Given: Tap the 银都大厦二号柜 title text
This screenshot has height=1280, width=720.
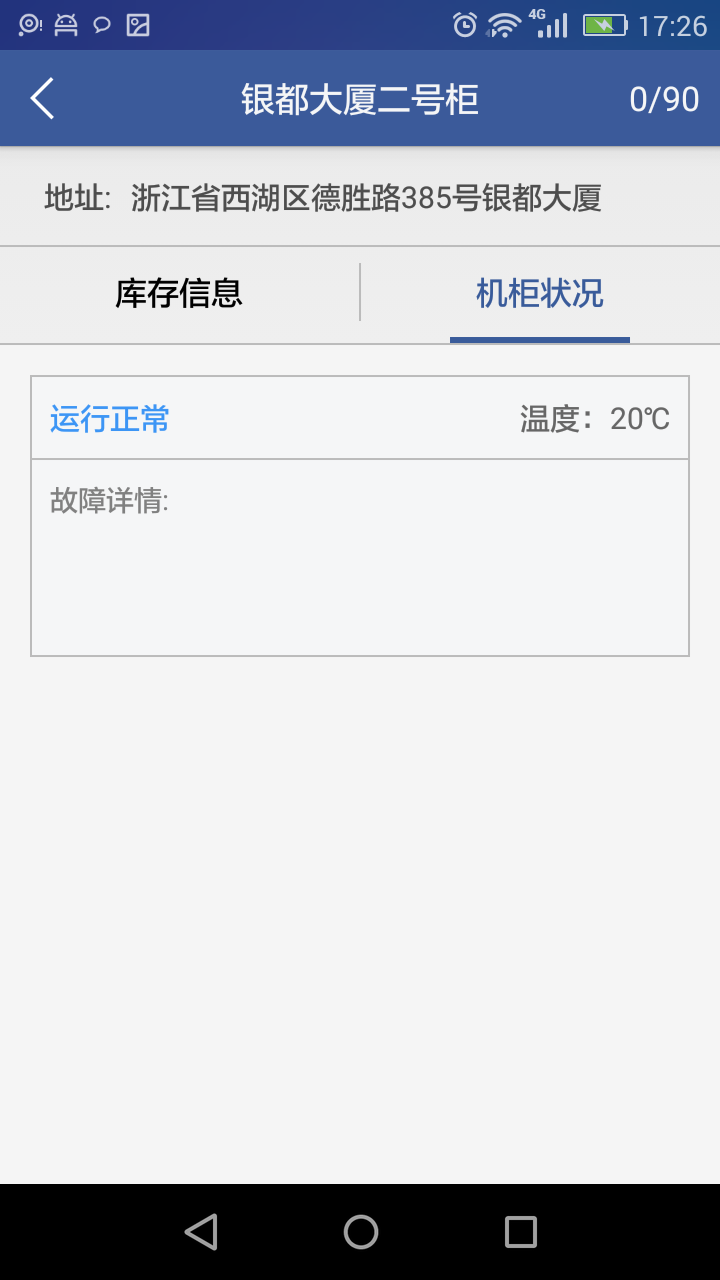Looking at the screenshot, I should pos(360,98).
